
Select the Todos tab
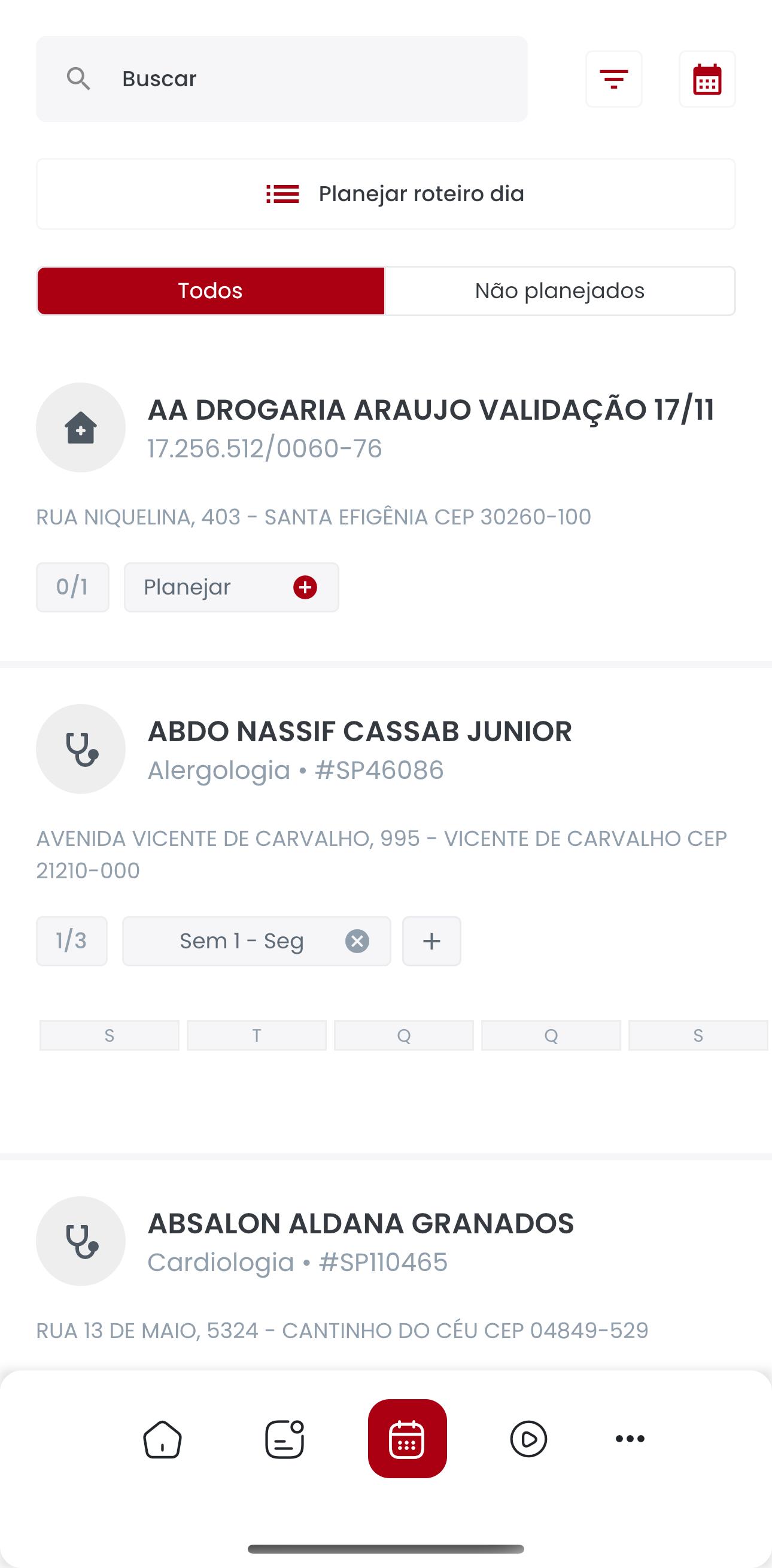point(211,291)
